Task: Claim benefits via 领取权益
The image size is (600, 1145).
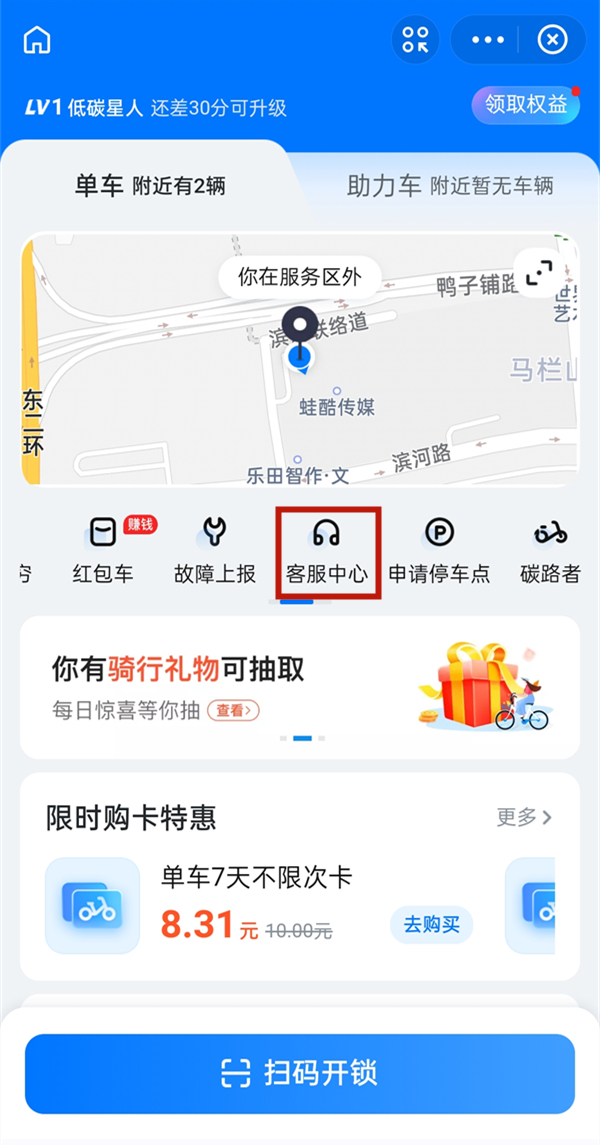Action: [526, 105]
